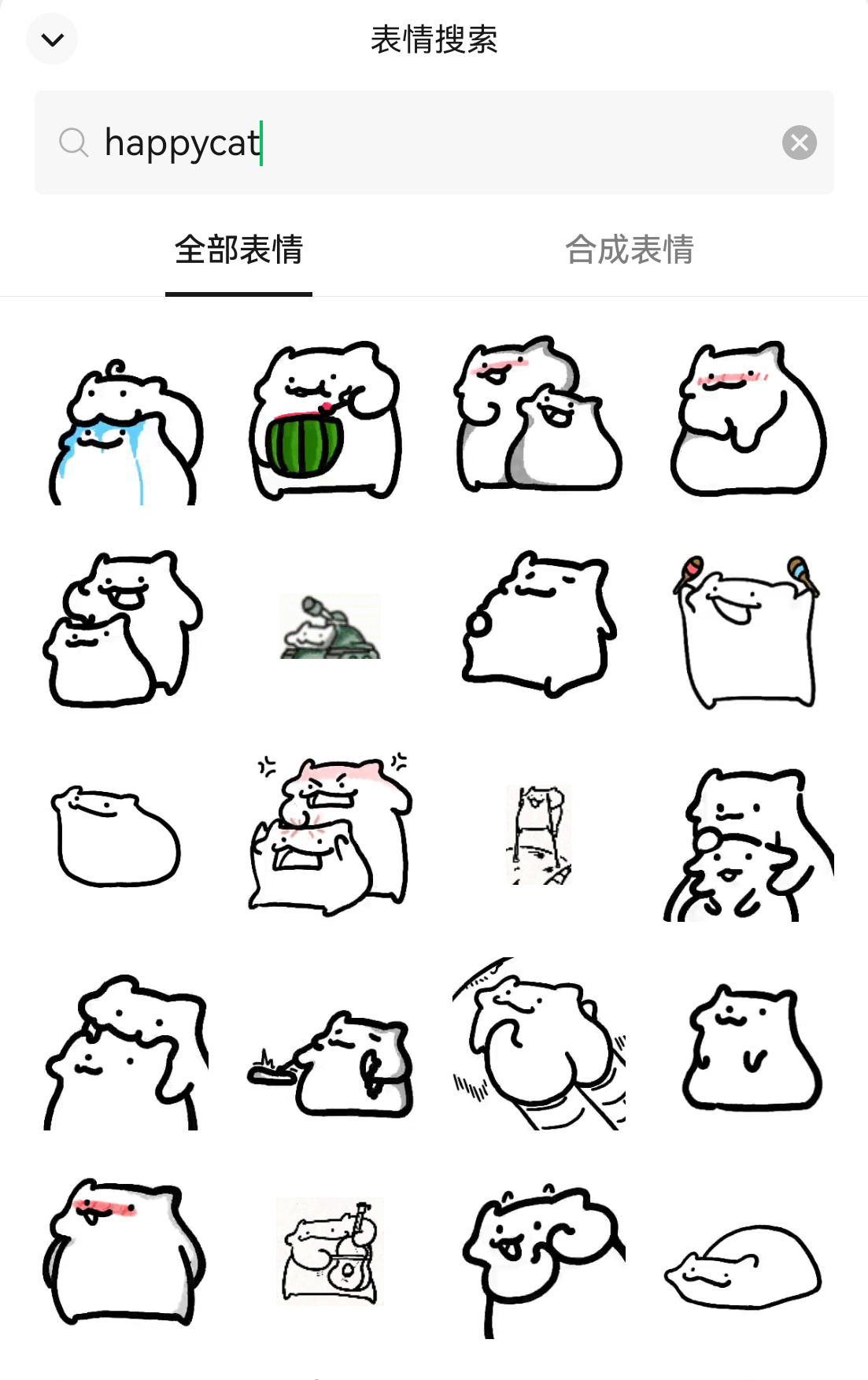This screenshot has width=868, height=1380.
Task: Clear the search text with the X icon
Action: tap(799, 142)
